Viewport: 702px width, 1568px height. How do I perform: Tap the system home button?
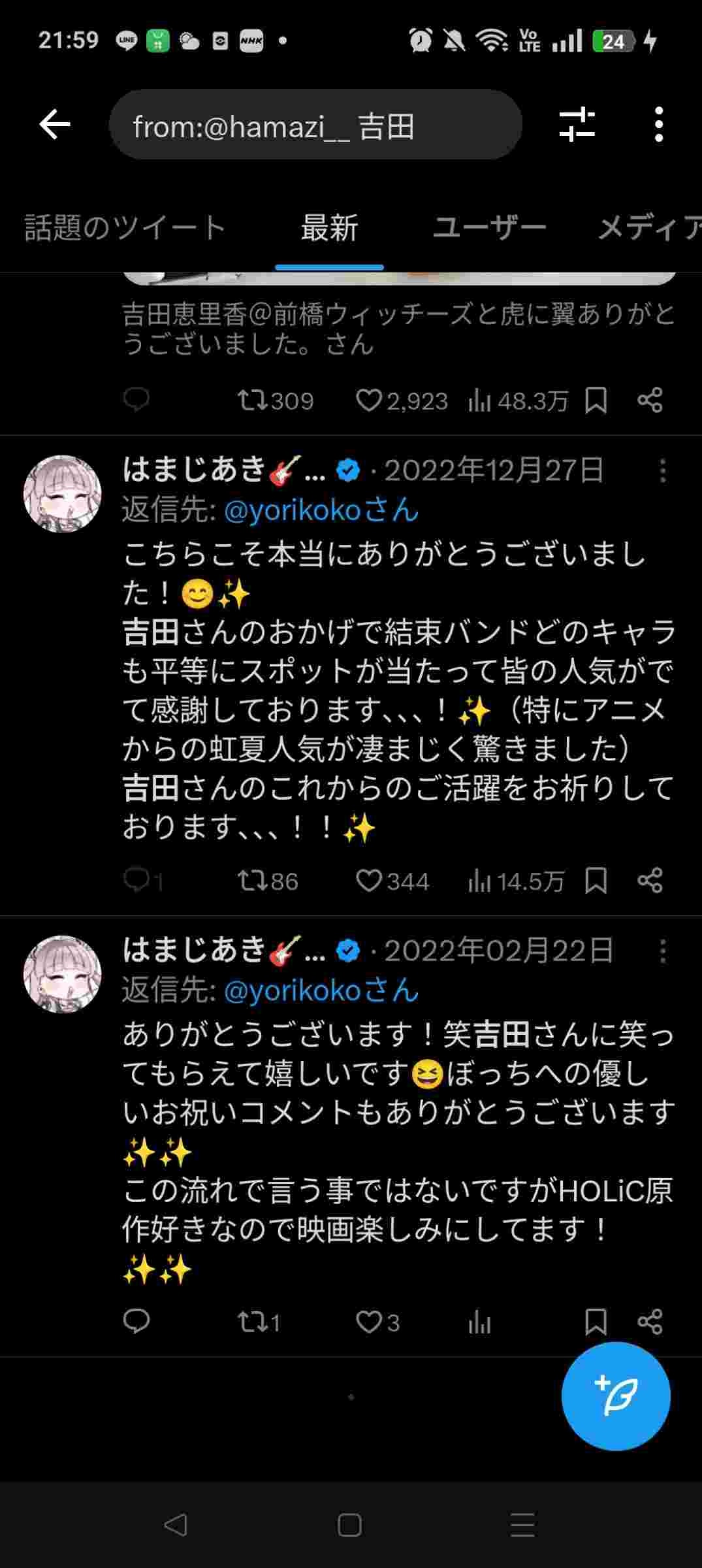point(350,1526)
